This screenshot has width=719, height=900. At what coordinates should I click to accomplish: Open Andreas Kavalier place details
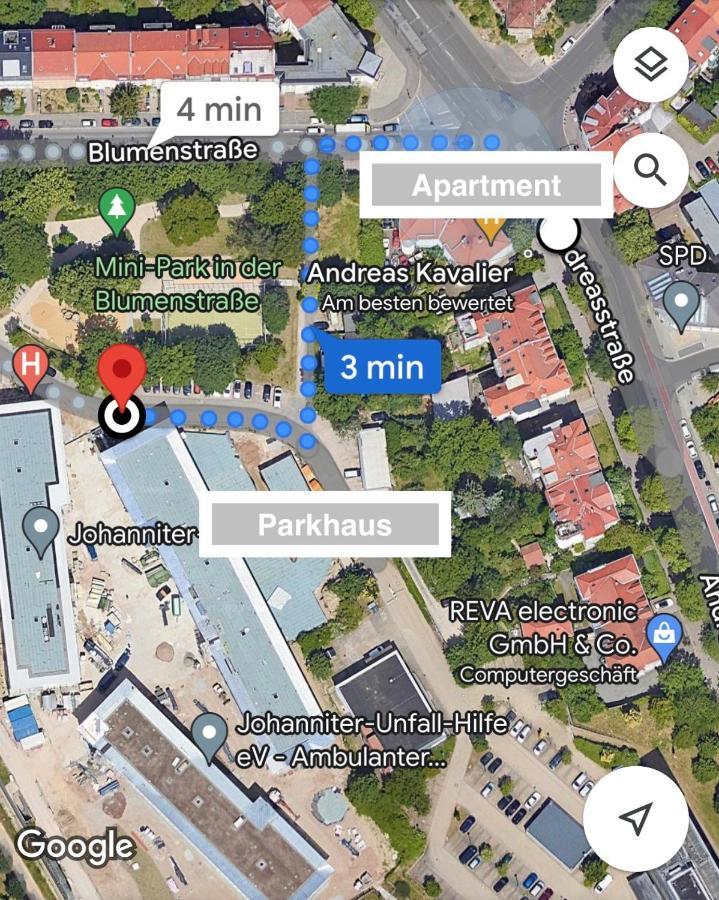point(410,272)
